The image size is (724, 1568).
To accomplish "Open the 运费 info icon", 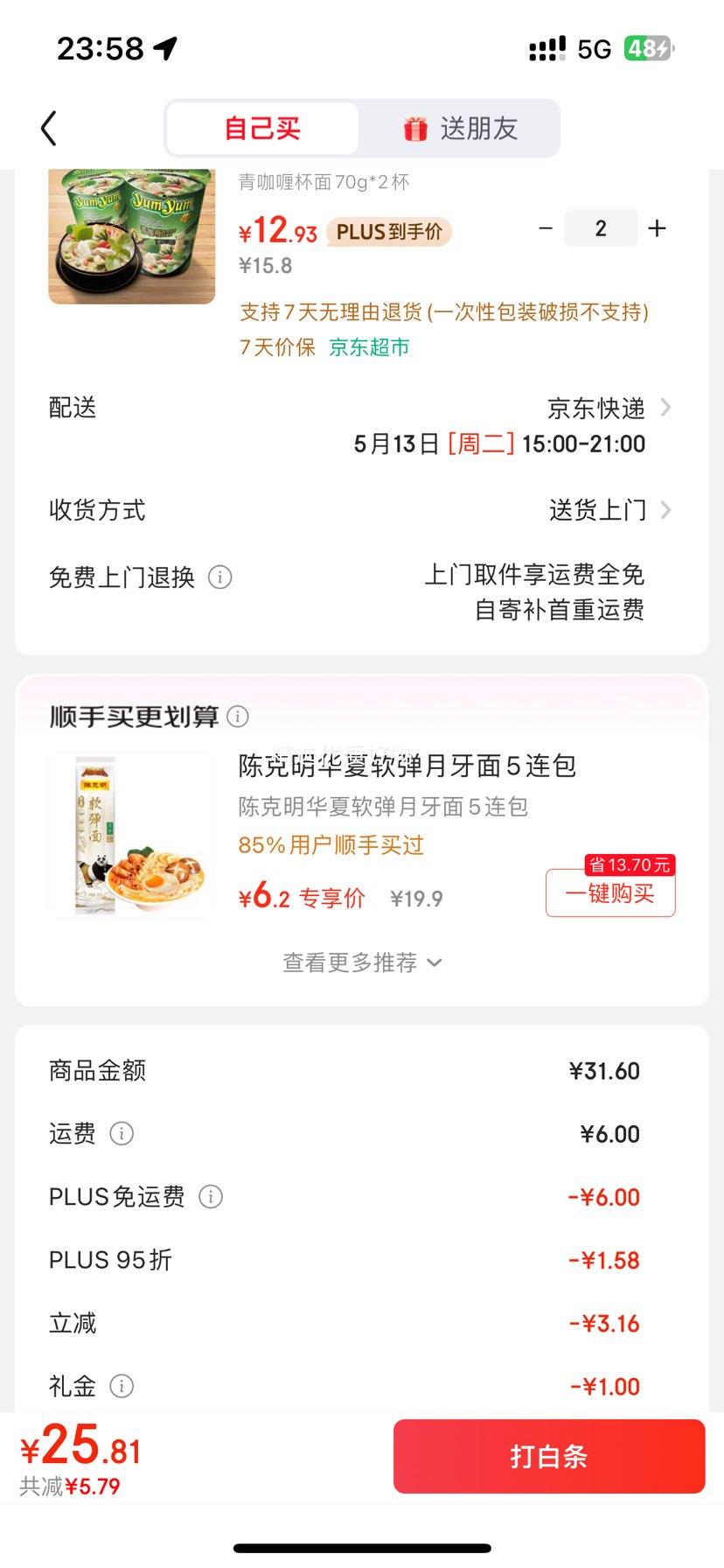I will (122, 1134).
